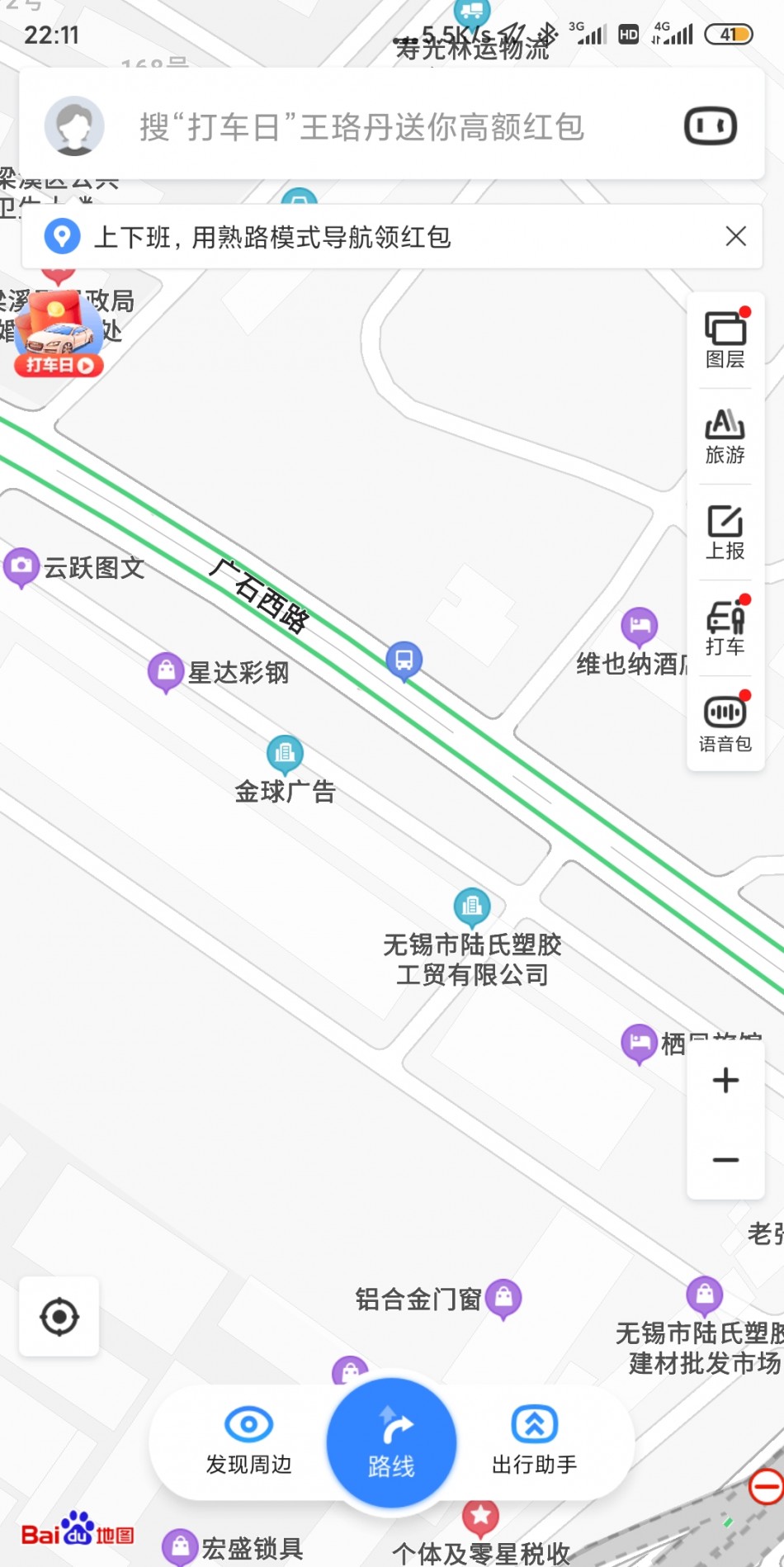Select the 金球广告 map marker
784x1567 pixels.
pos(285,753)
